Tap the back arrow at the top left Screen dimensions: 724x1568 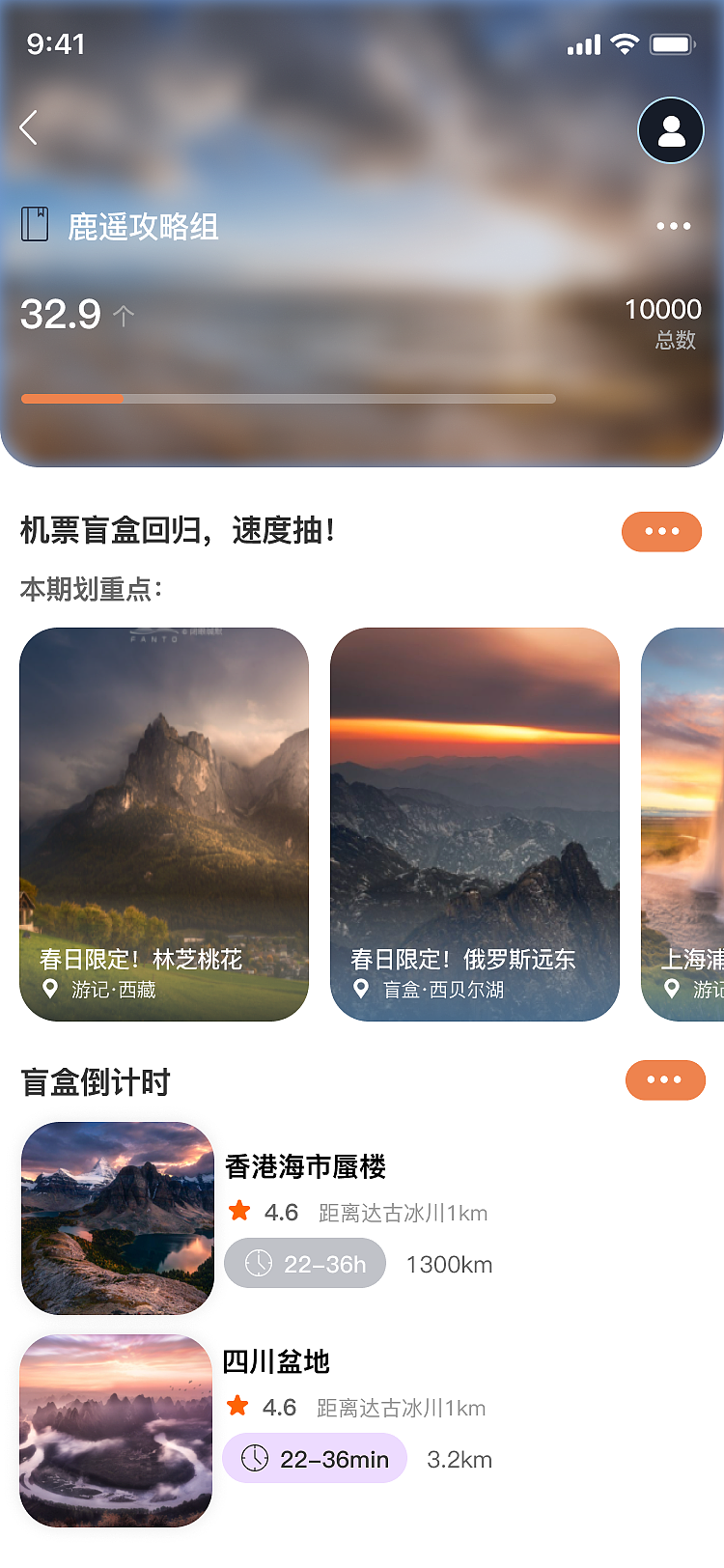pyautogui.click(x=28, y=126)
